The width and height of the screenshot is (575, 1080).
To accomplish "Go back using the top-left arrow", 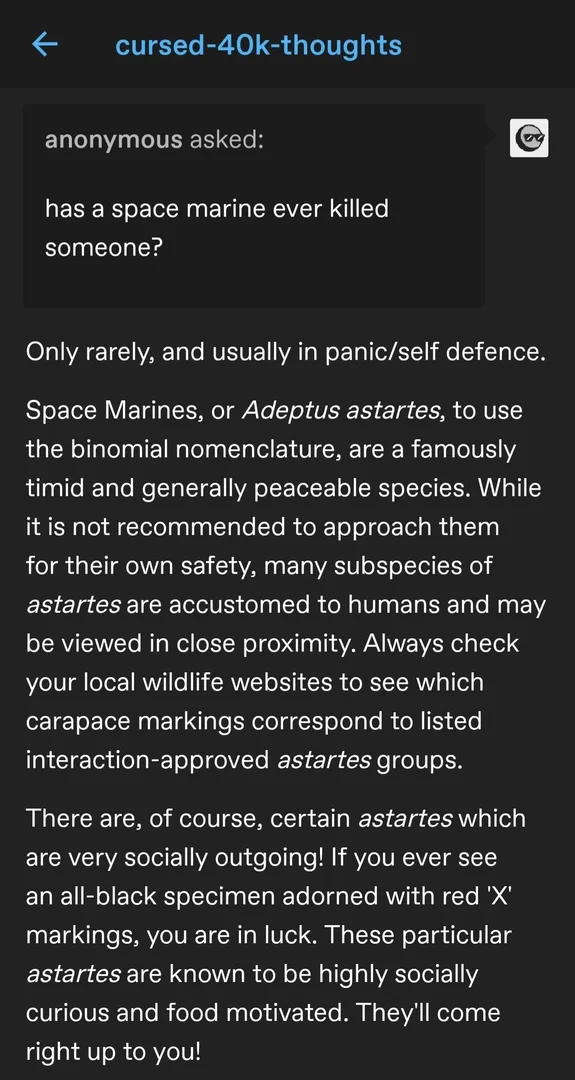I will 45,45.
